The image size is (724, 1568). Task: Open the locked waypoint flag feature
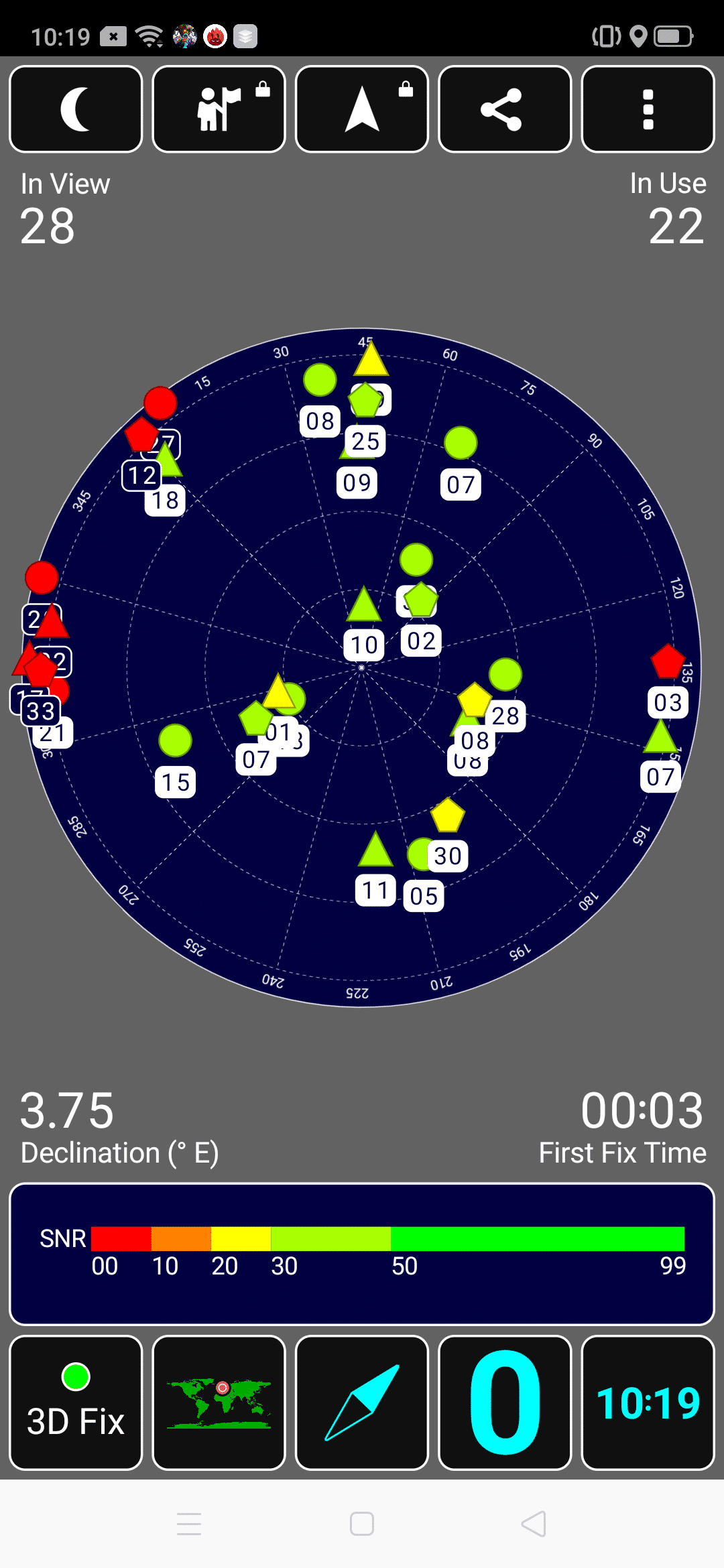(x=219, y=109)
